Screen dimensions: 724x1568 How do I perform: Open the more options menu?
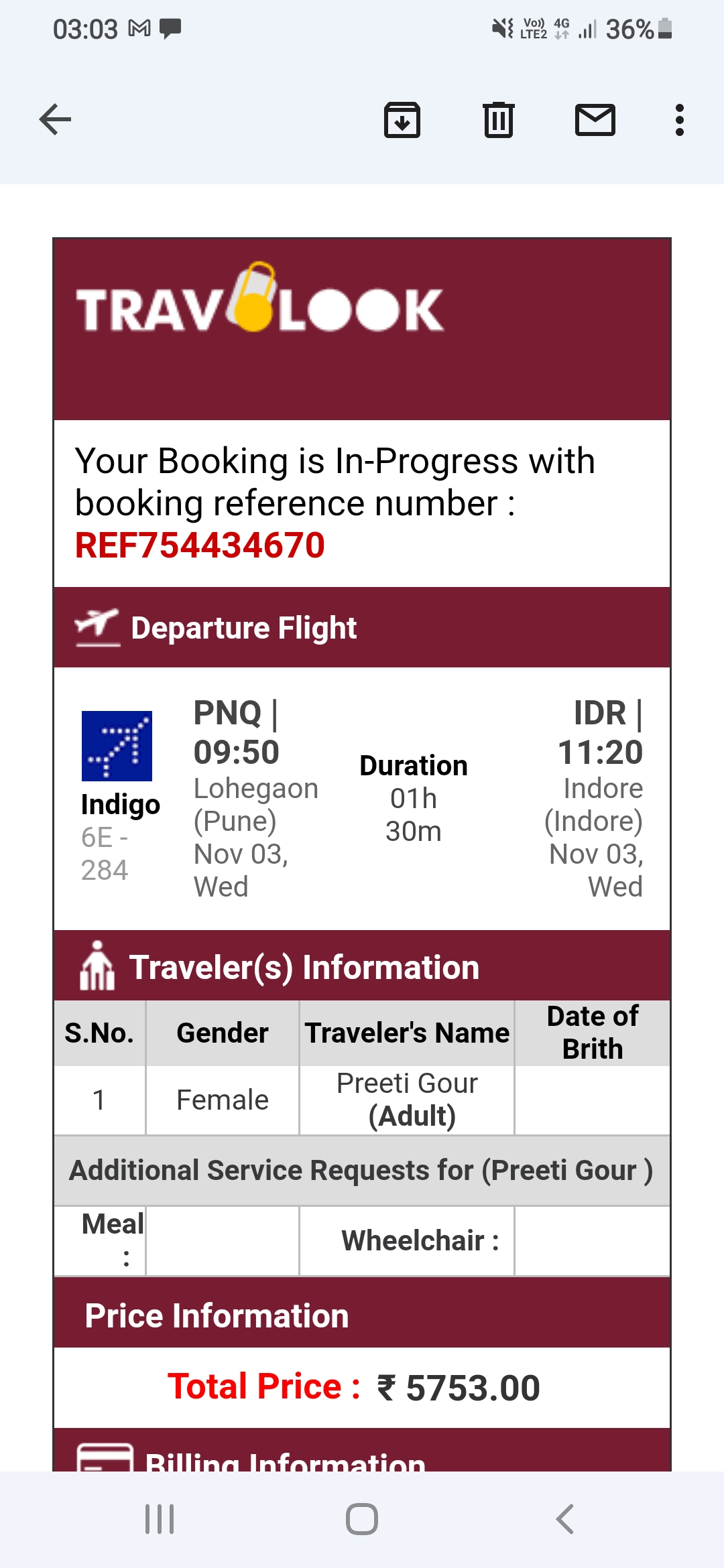coord(680,120)
